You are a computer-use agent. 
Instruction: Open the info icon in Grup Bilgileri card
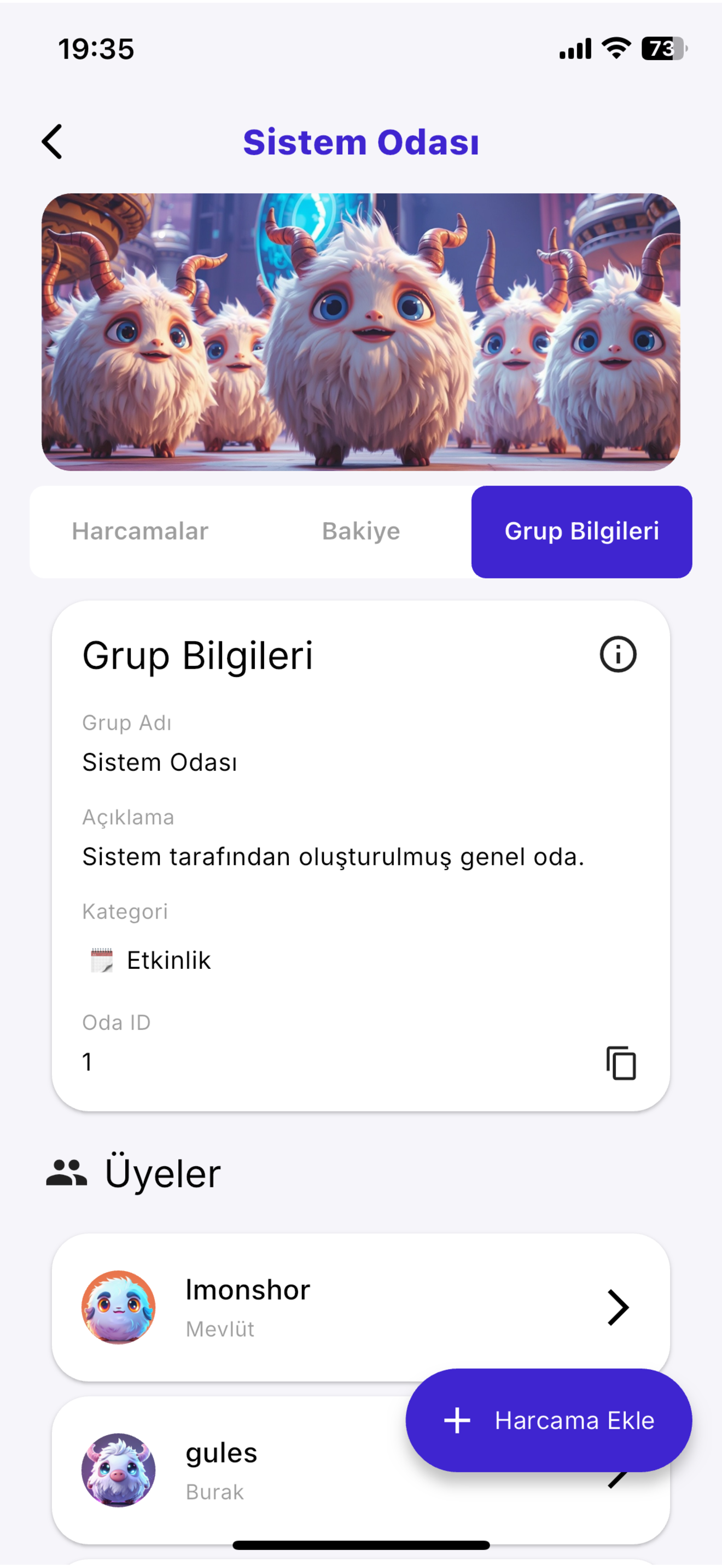[x=618, y=655]
